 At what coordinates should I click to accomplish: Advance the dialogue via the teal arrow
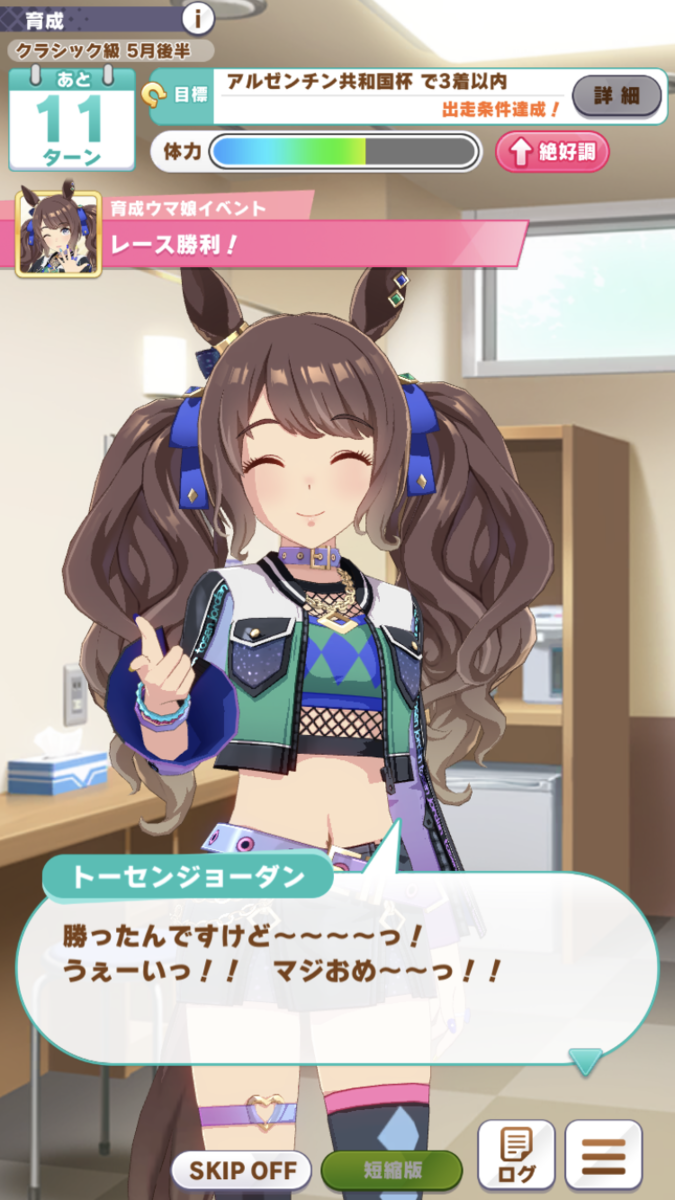point(584,1060)
